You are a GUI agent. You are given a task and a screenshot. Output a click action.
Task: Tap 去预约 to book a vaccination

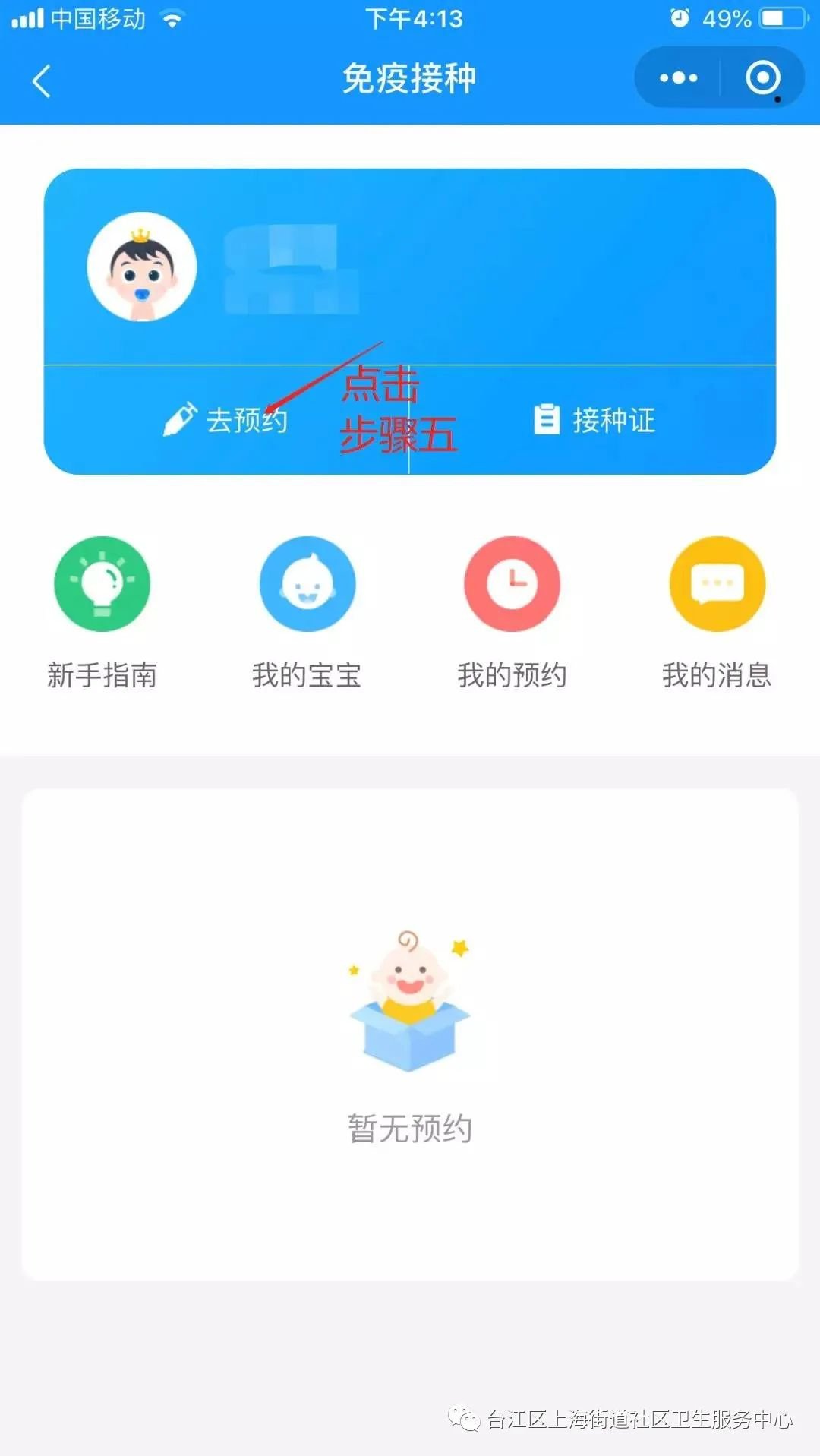click(226, 420)
